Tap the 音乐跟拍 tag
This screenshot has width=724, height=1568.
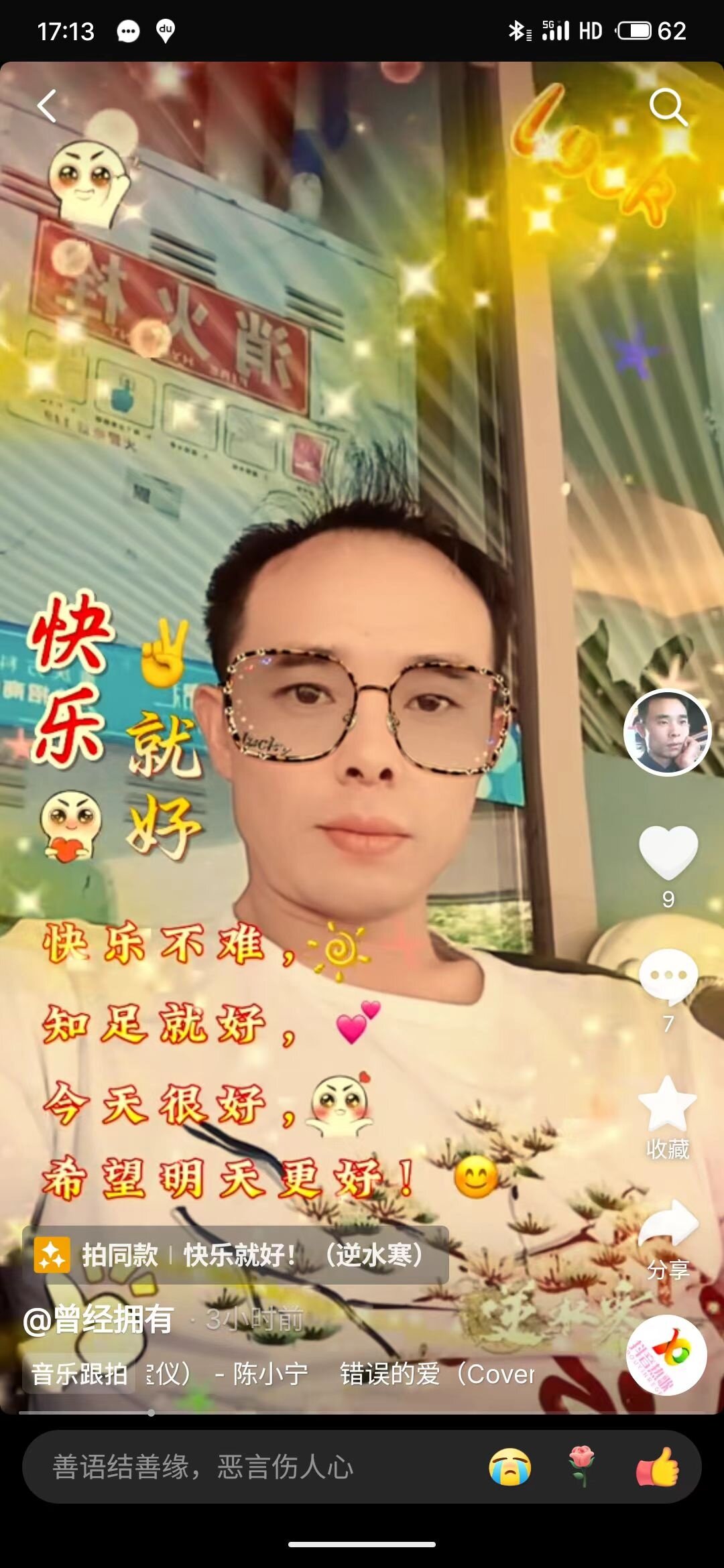(79, 1374)
